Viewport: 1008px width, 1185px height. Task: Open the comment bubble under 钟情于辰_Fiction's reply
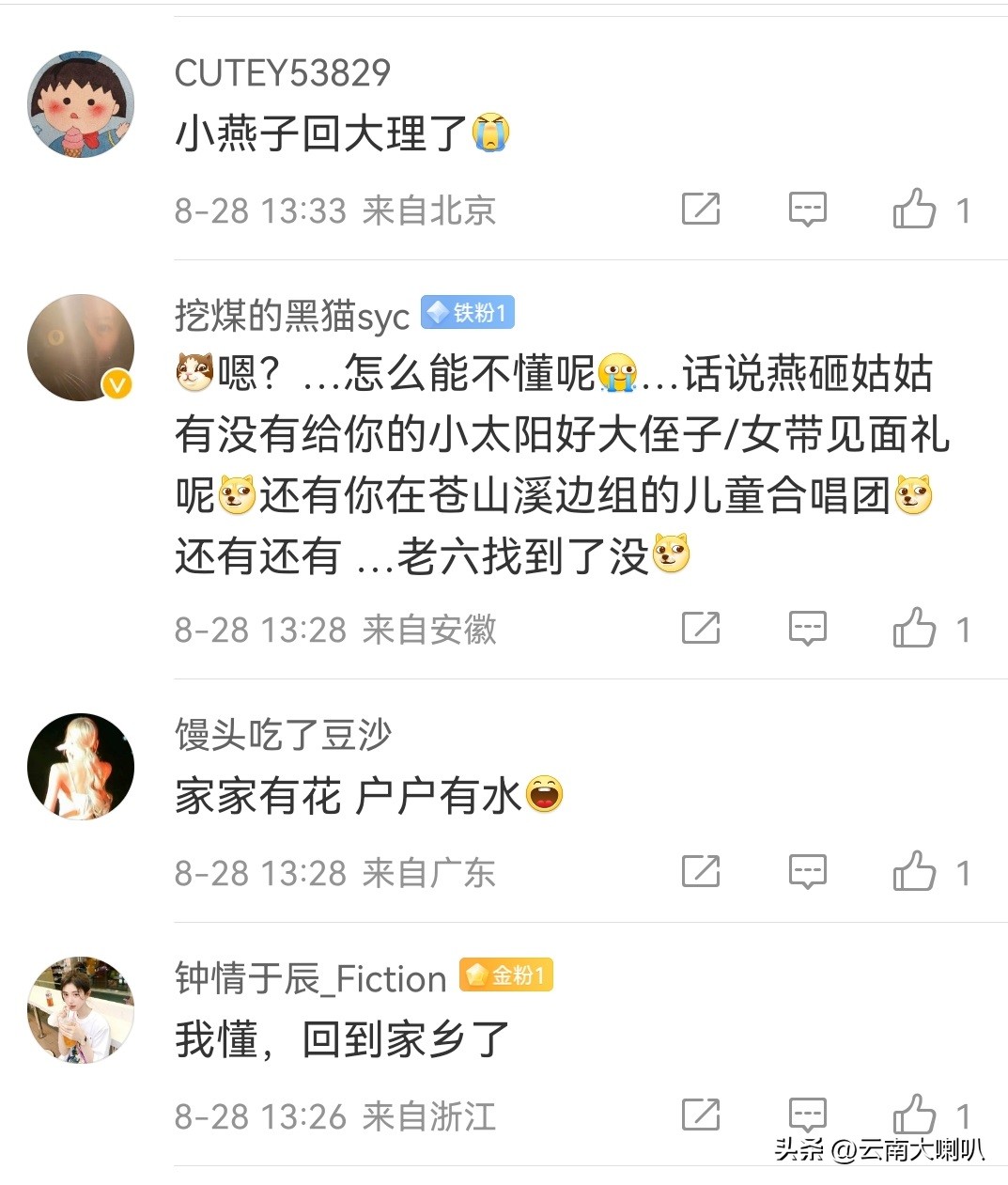click(806, 1115)
